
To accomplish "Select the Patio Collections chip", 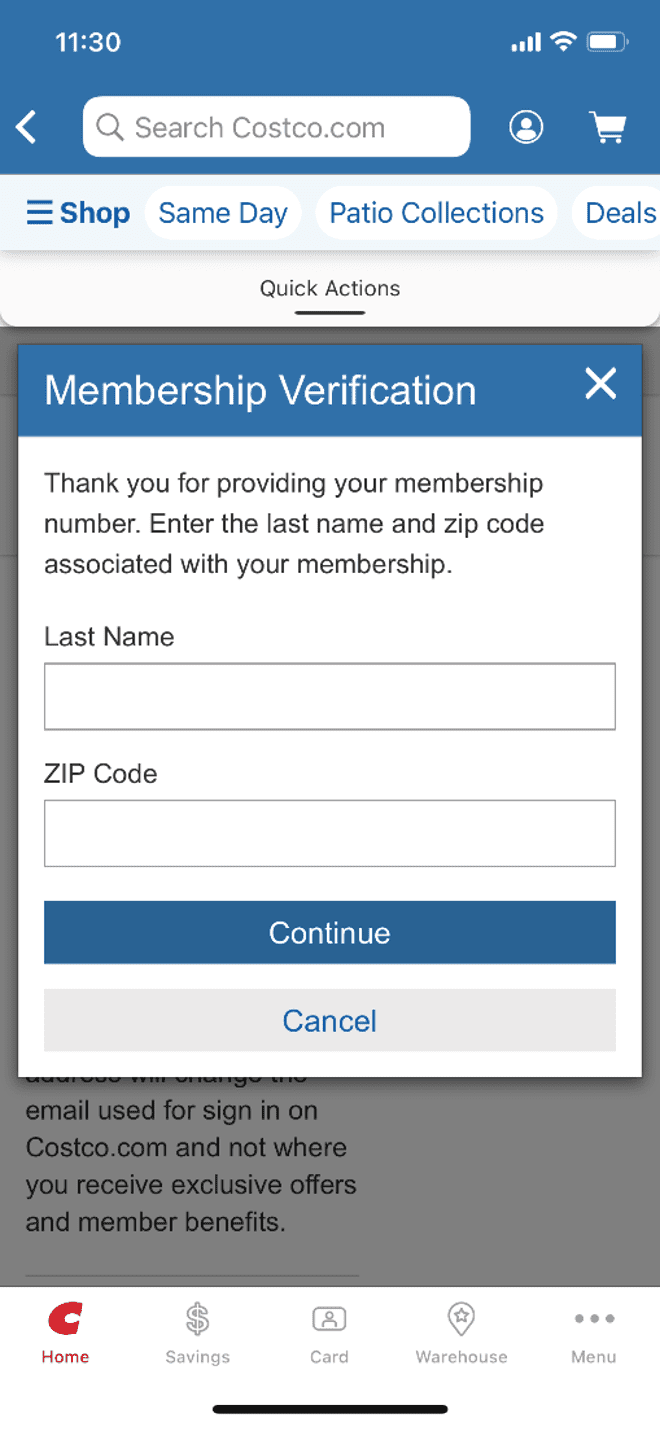I will tap(437, 213).
